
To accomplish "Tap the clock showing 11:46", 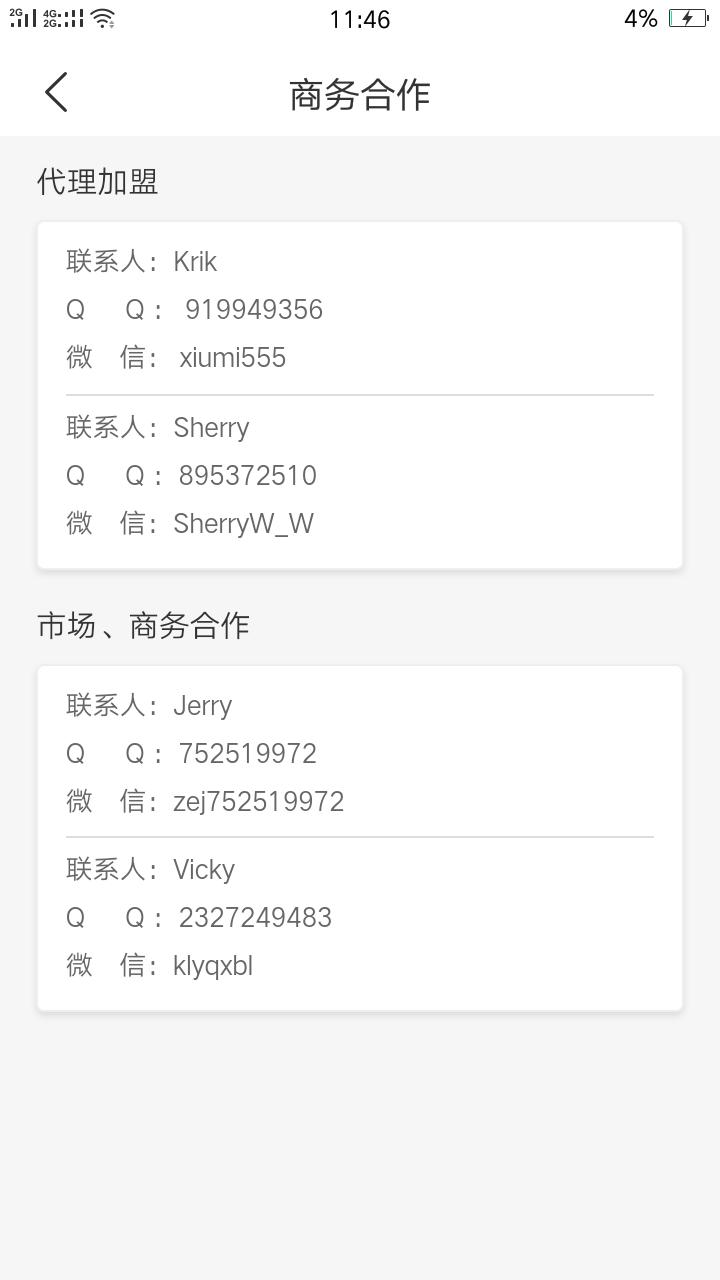I will 360,19.
